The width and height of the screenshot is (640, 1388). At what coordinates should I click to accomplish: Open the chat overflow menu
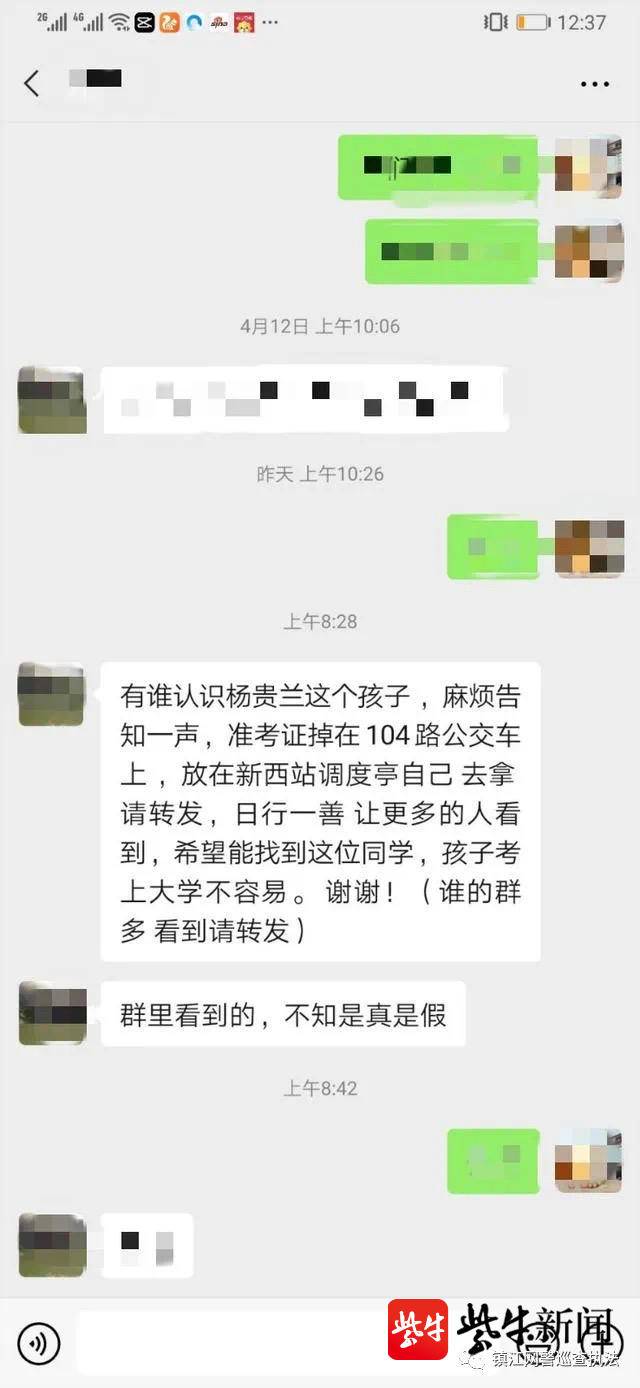coord(595,83)
